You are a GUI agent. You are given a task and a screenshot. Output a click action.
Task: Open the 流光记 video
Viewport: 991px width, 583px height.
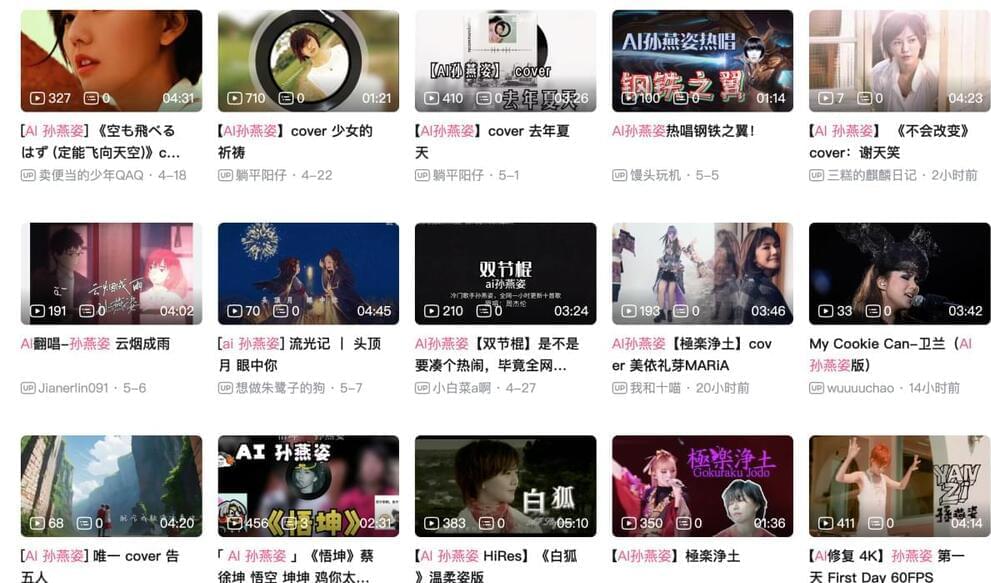(308, 273)
